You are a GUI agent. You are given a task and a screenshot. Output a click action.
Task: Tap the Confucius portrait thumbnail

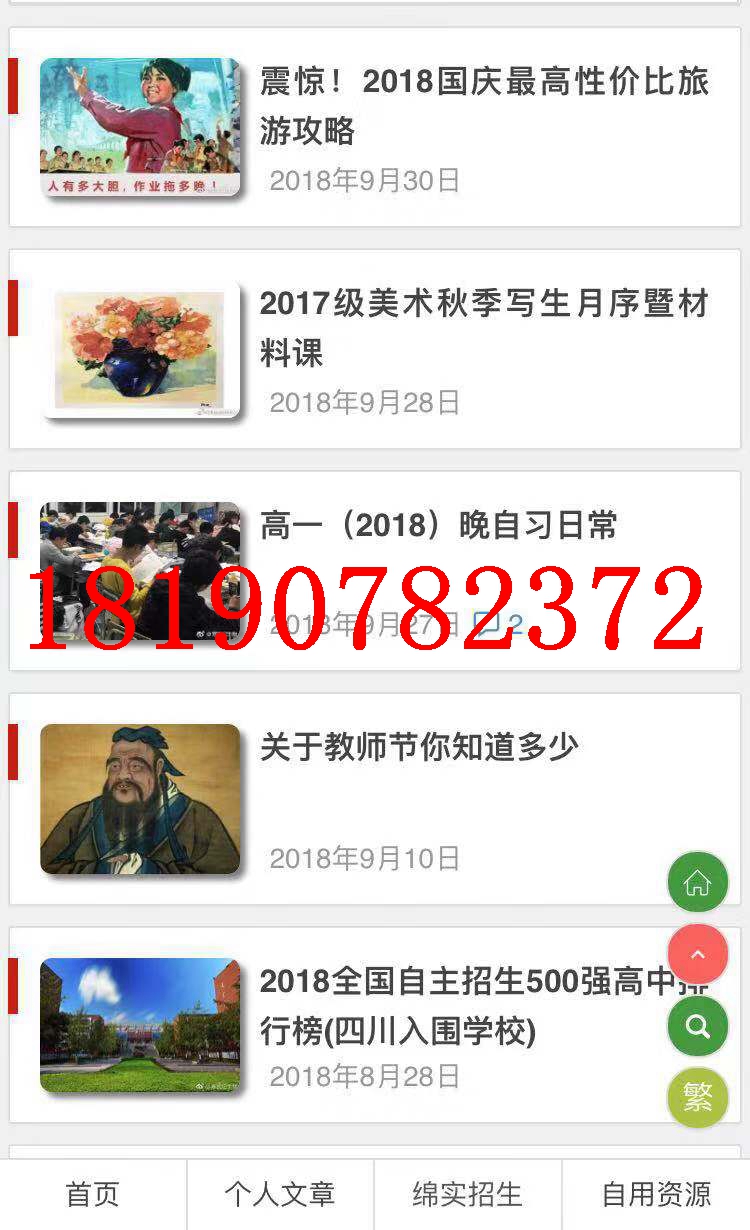coord(140,799)
